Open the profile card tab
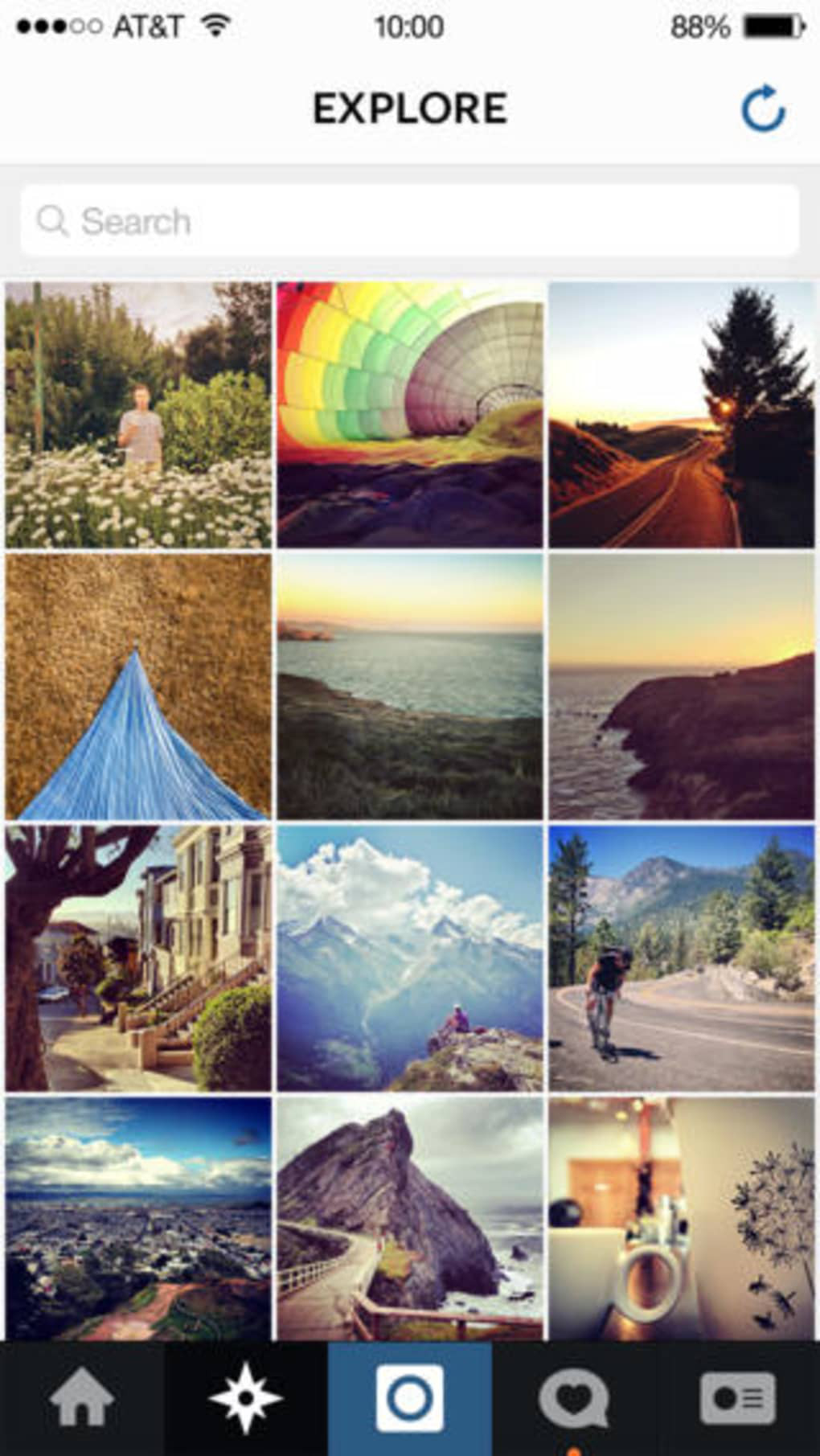The height and width of the screenshot is (1456, 820). click(x=737, y=1399)
